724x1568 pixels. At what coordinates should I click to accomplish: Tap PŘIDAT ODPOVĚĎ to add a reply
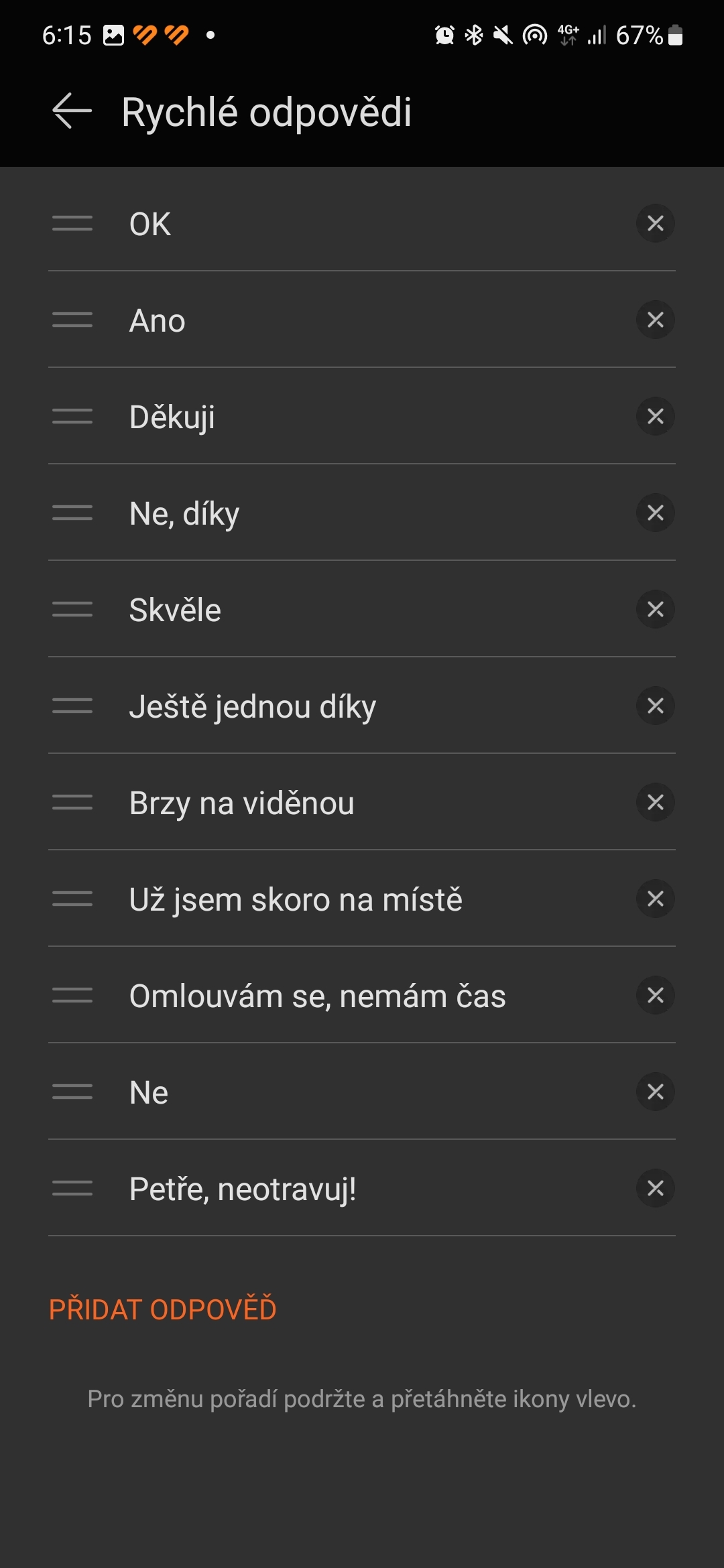pyautogui.click(x=162, y=1309)
